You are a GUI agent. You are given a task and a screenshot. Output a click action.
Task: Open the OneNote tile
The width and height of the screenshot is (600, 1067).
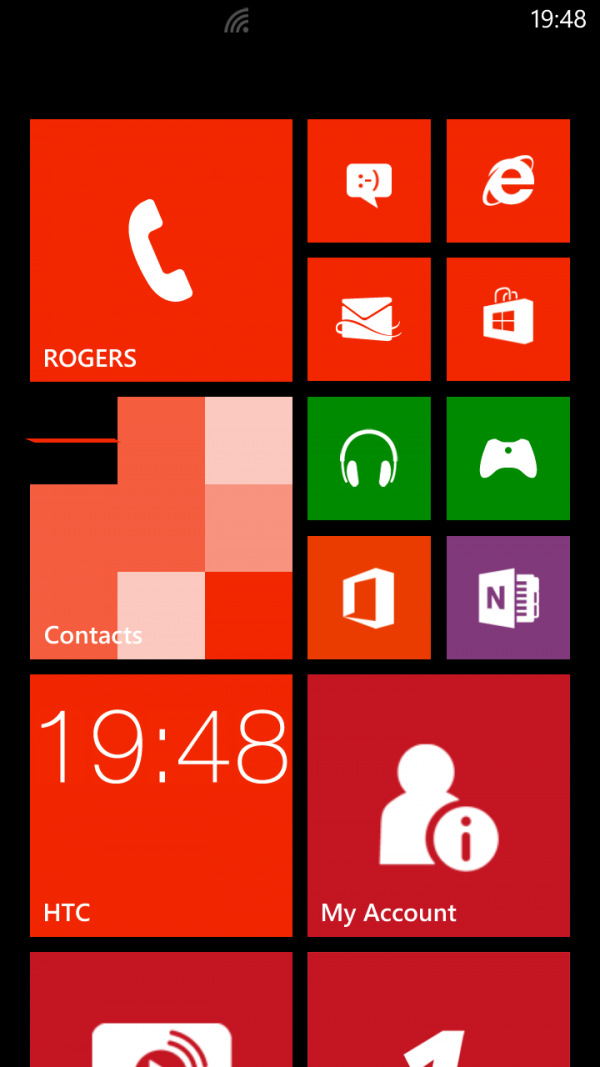click(x=508, y=598)
